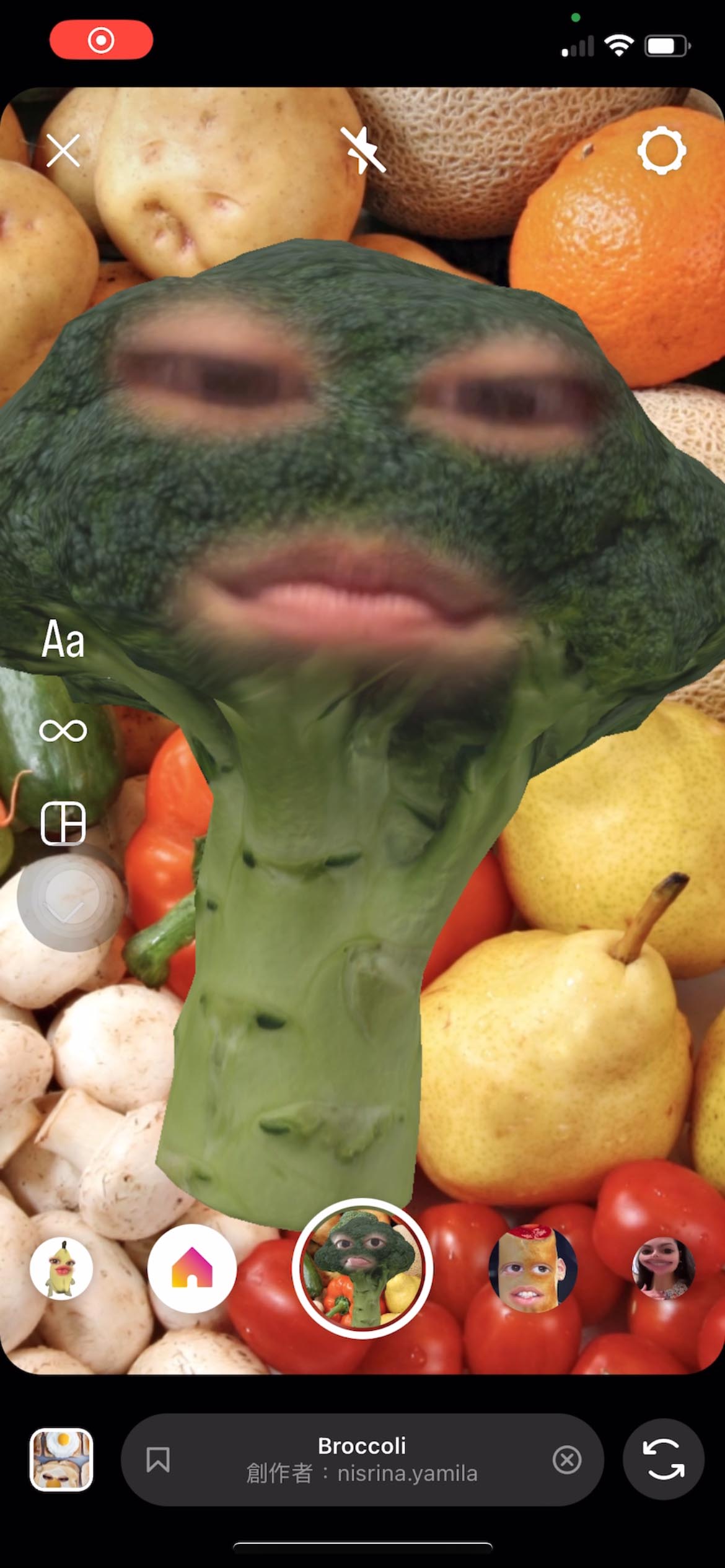This screenshot has height=1568, width=725.
Task: Open Broccoli effect details by nisrina.yamila
Action: click(x=362, y=1460)
